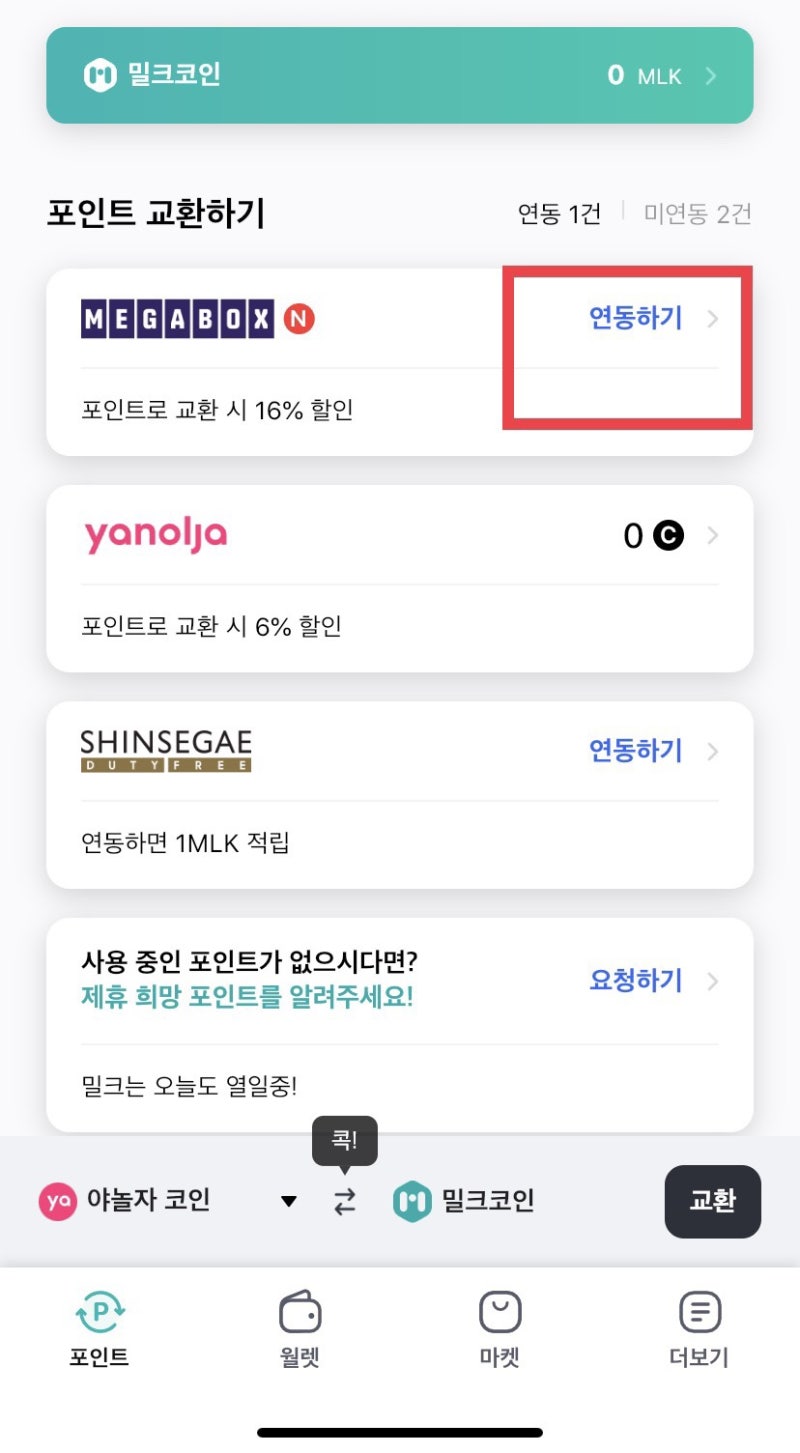The image size is (800, 1453).
Task: Dismiss the 콕! tooltip bubble
Action: click(x=345, y=1140)
